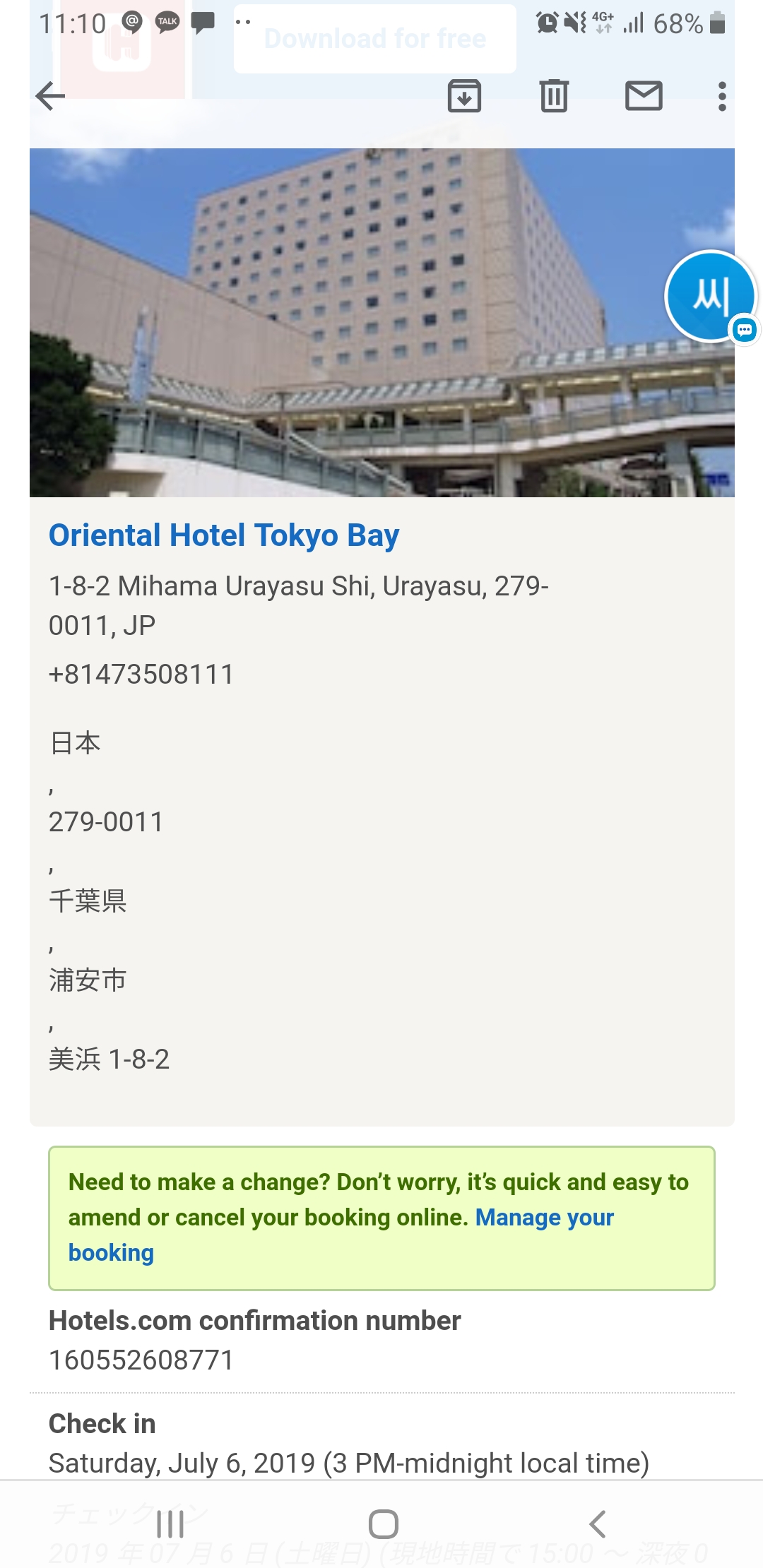This screenshot has width=763, height=1568.
Task: Open the Oriental Hotel Tokyo Bay link
Action: (x=223, y=535)
